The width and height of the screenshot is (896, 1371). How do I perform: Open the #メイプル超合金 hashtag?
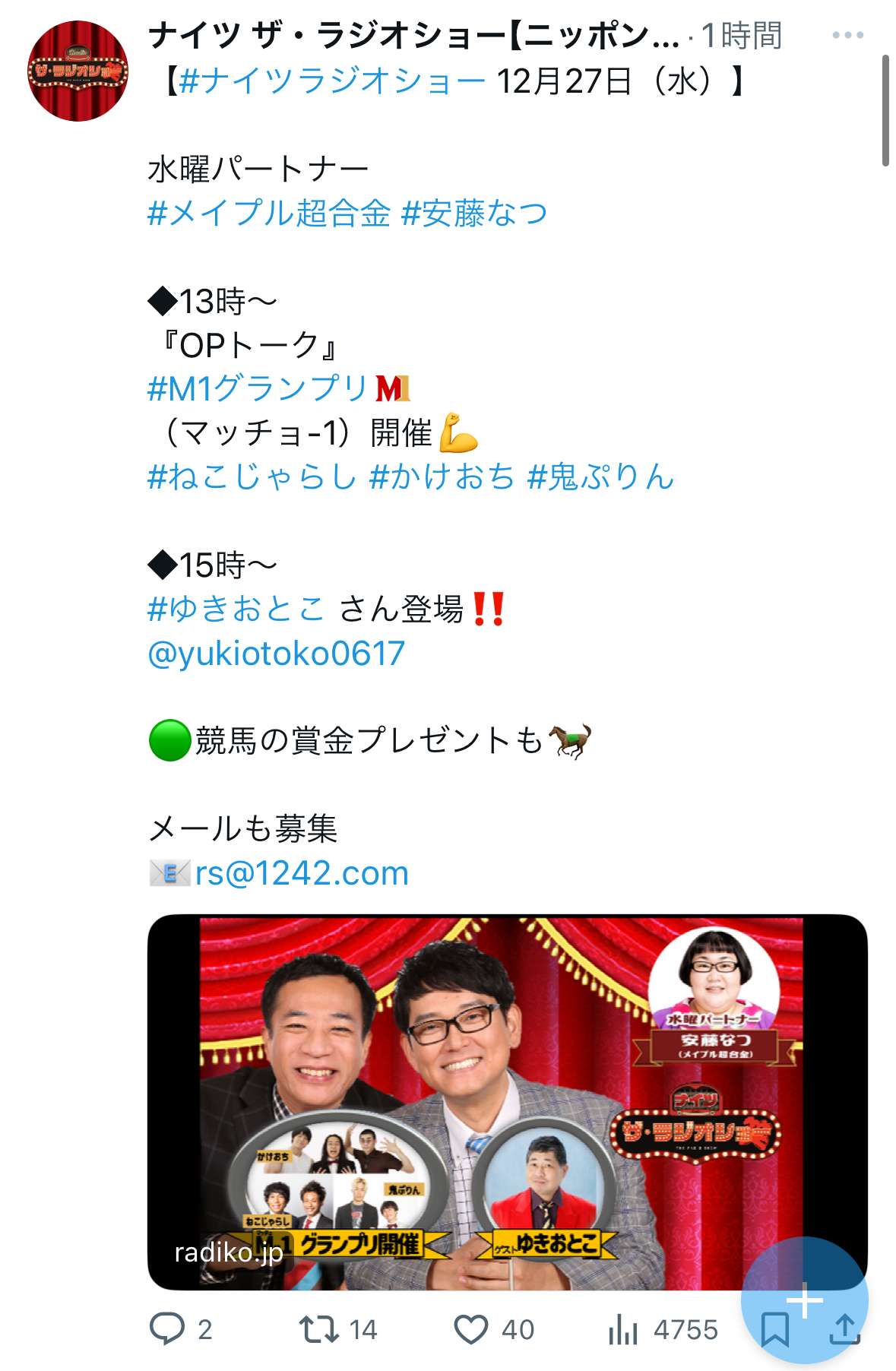click(269, 213)
